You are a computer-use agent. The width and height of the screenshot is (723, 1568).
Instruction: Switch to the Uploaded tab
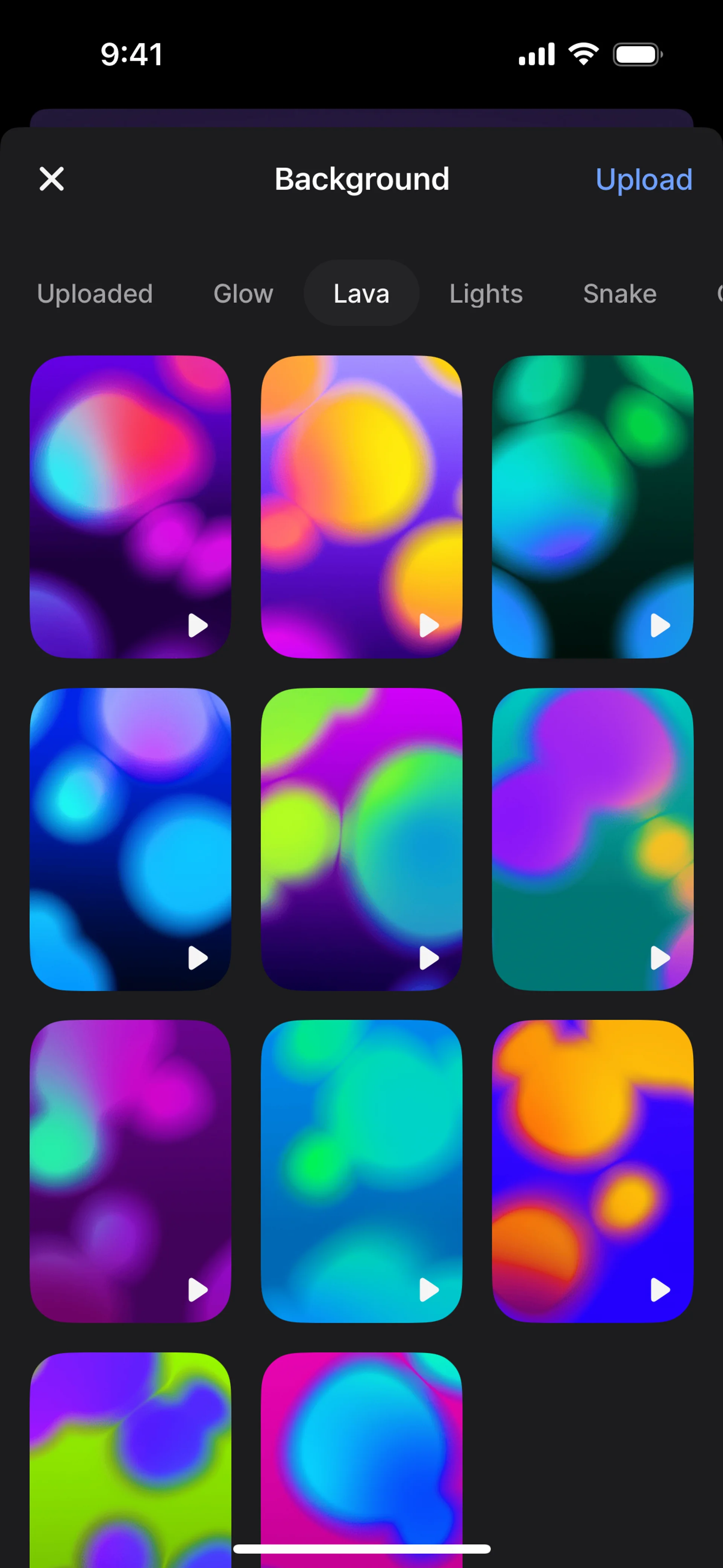[x=95, y=293]
